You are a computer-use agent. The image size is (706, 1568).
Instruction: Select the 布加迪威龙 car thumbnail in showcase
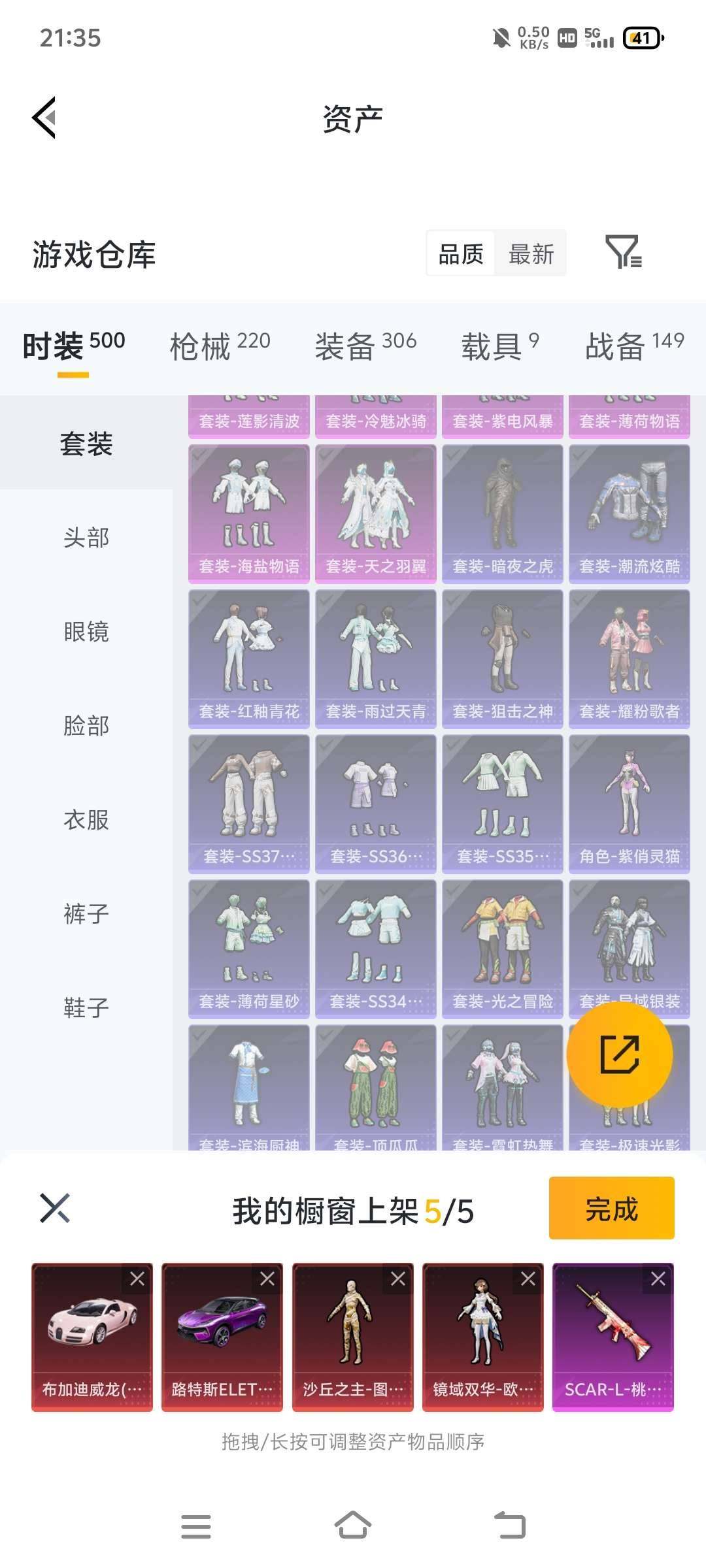(92, 1333)
